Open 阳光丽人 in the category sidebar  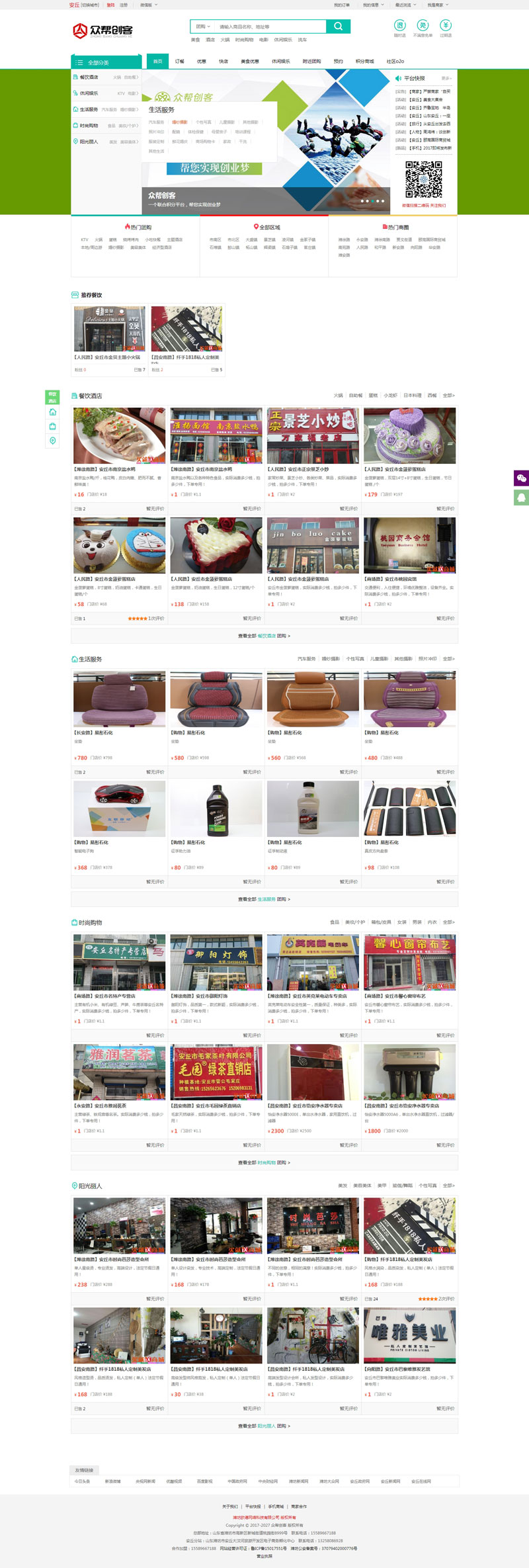tap(89, 142)
